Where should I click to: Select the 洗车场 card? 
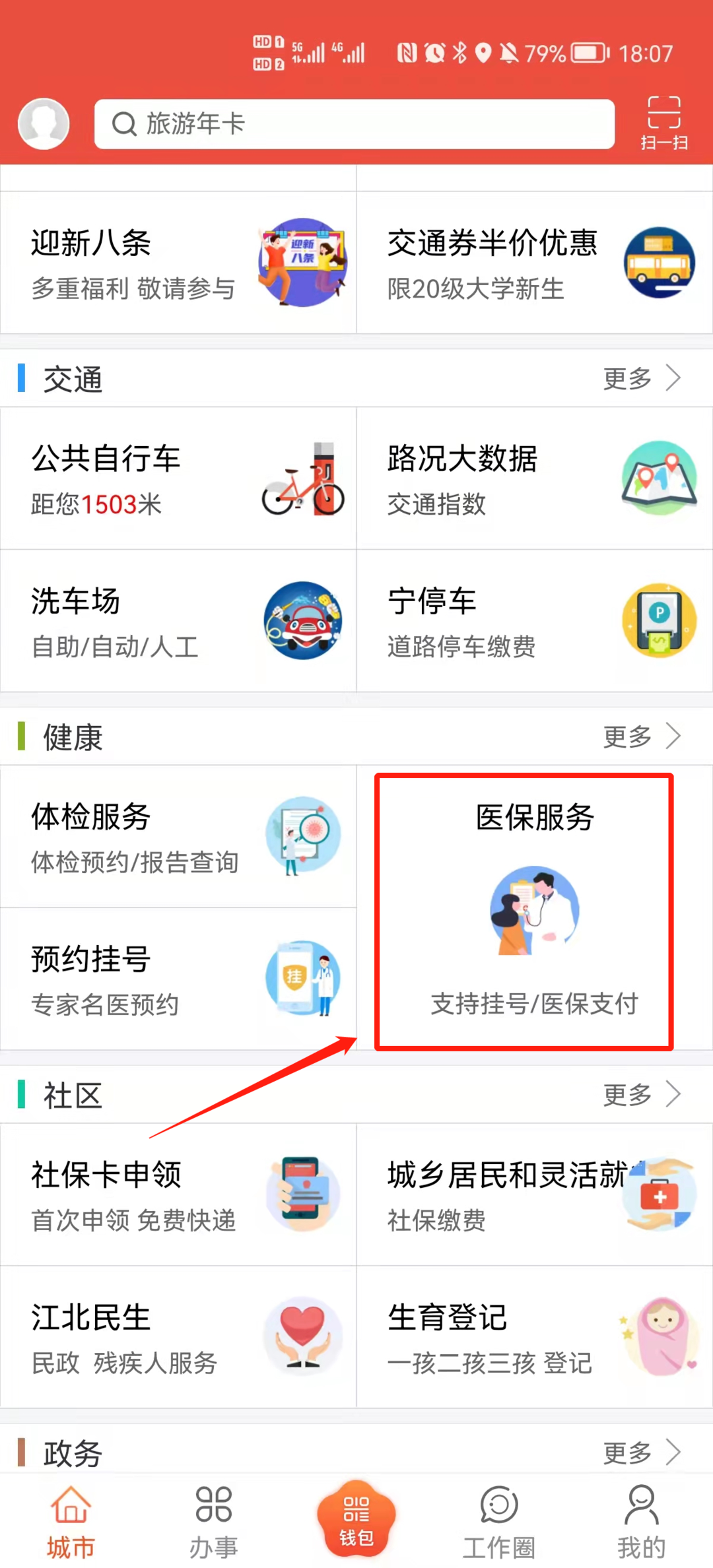point(178,621)
